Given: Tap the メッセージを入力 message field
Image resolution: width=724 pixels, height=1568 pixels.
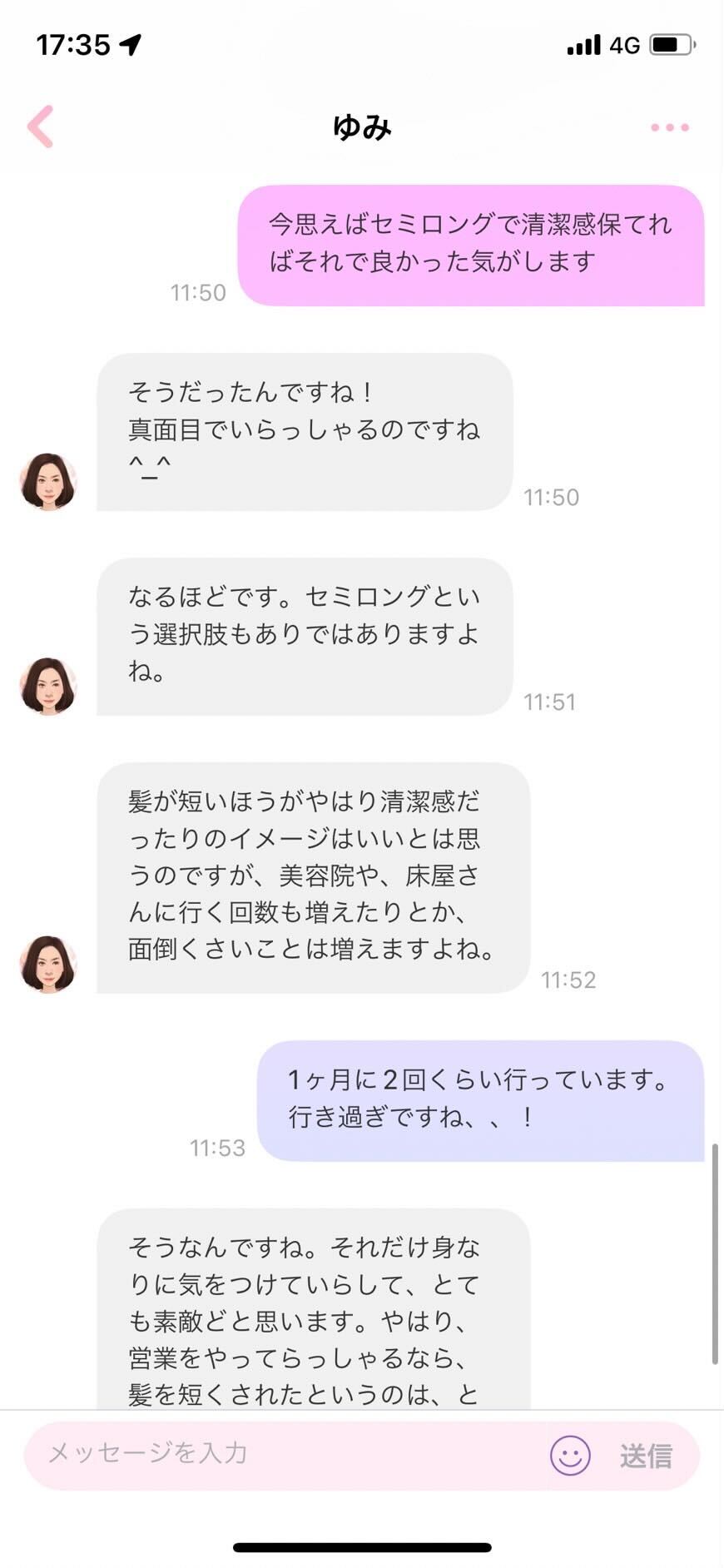Looking at the screenshot, I should click(x=283, y=1453).
